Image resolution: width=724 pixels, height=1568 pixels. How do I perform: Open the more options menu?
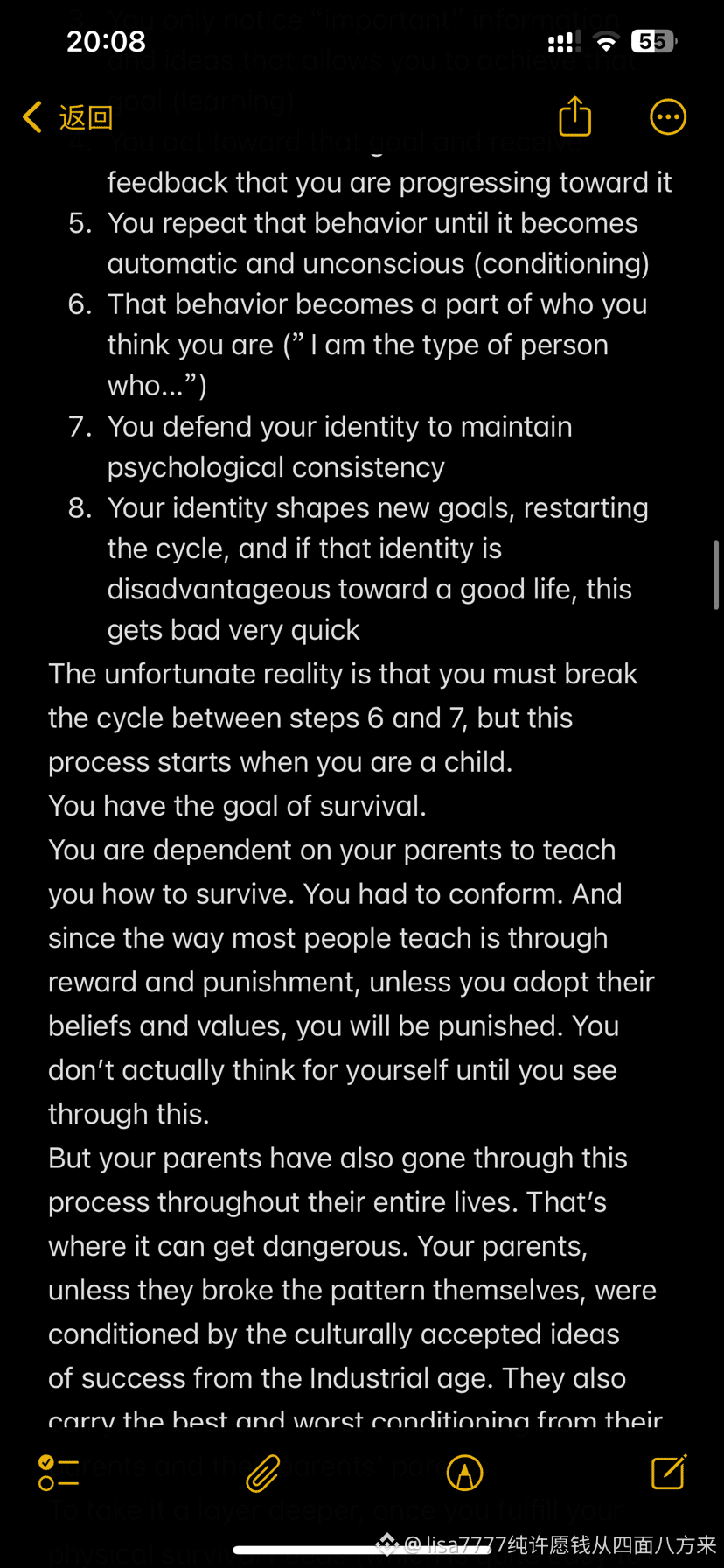[x=668, y=116]
